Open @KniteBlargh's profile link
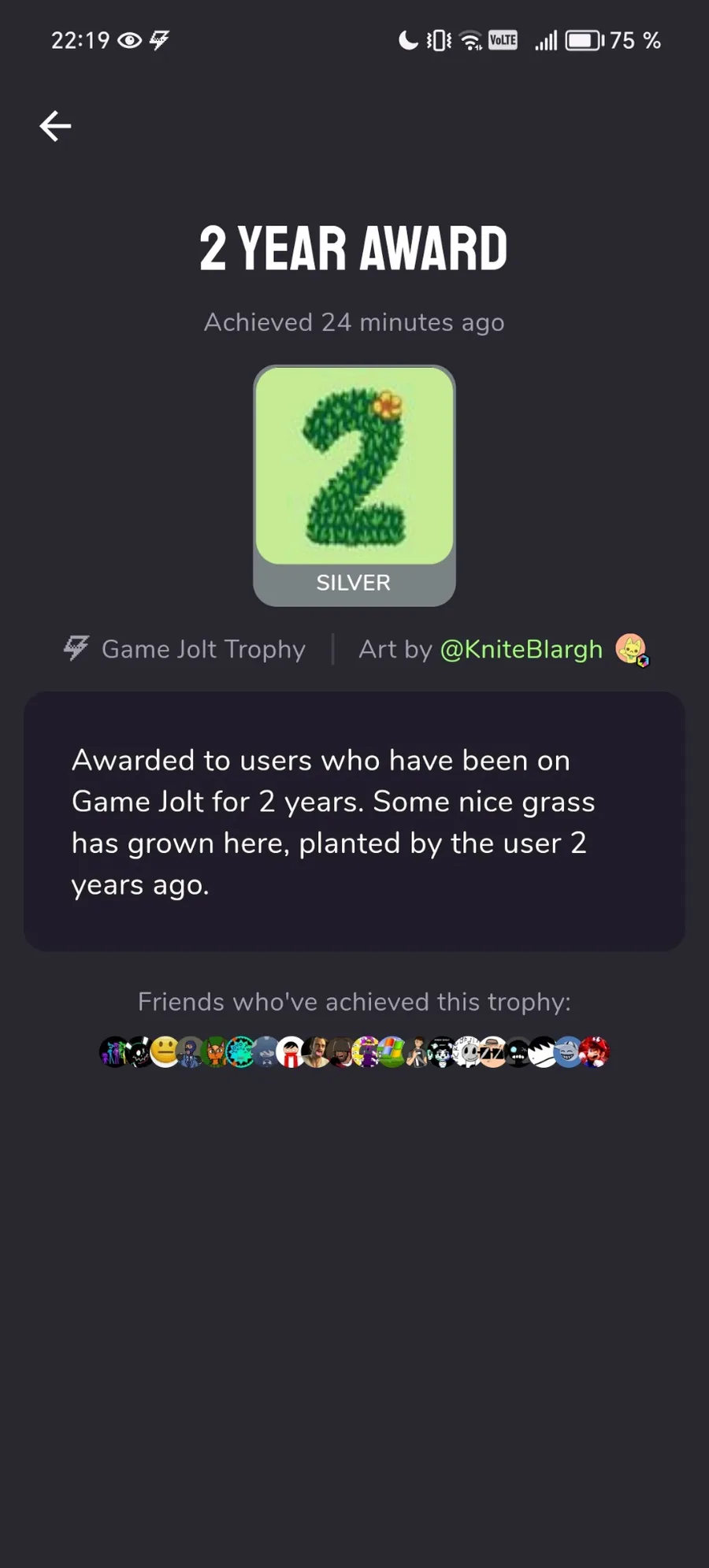 click(x=521, y=649)
